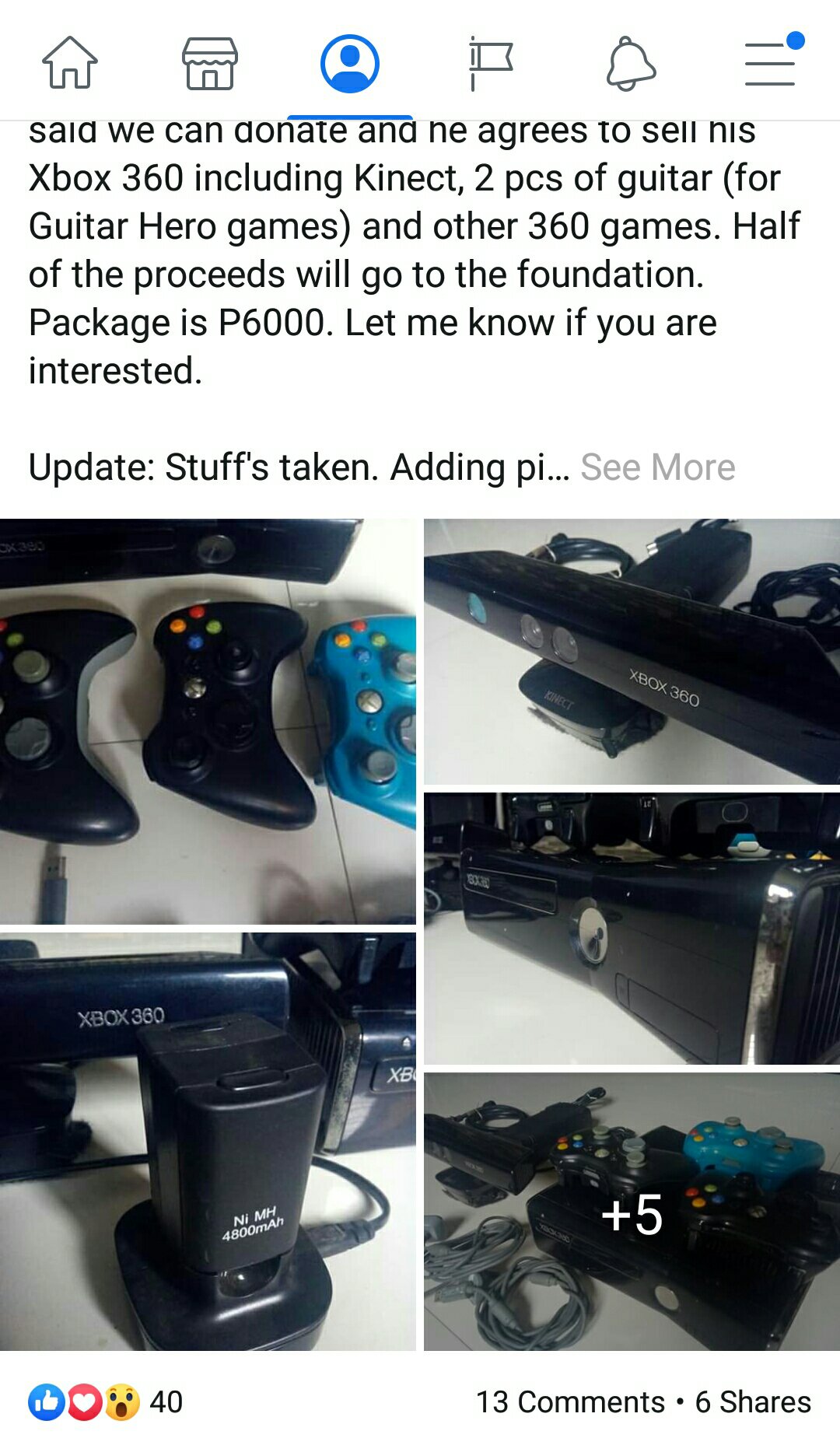Open the notifications bell tab
The height and width of the screenshot is (1445, 840).
[630, 63]
